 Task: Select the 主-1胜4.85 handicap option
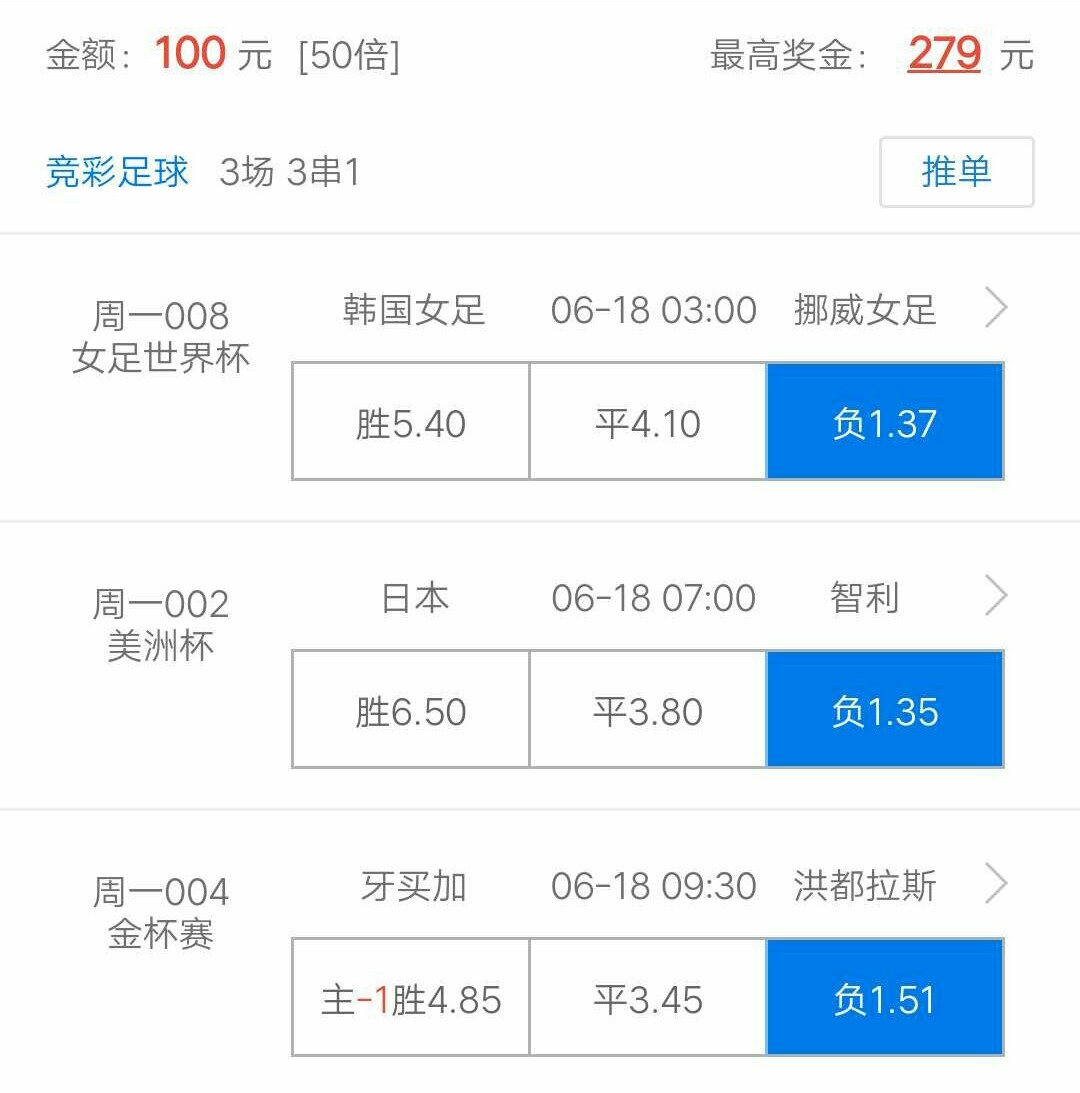click(408, 997)
